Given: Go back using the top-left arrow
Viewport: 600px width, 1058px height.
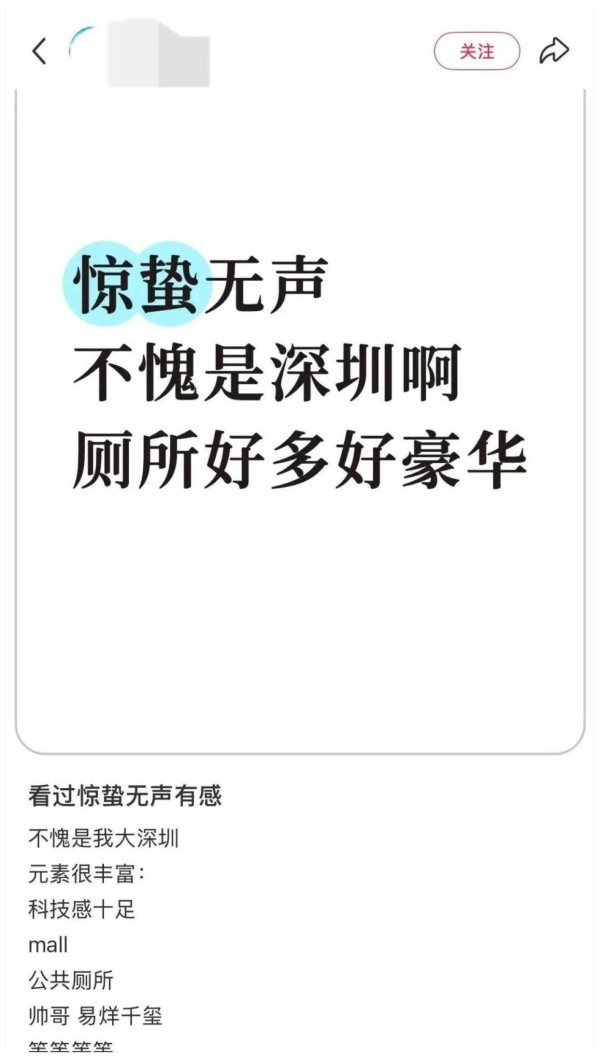Looking at the screenshot, I should 39,51.
